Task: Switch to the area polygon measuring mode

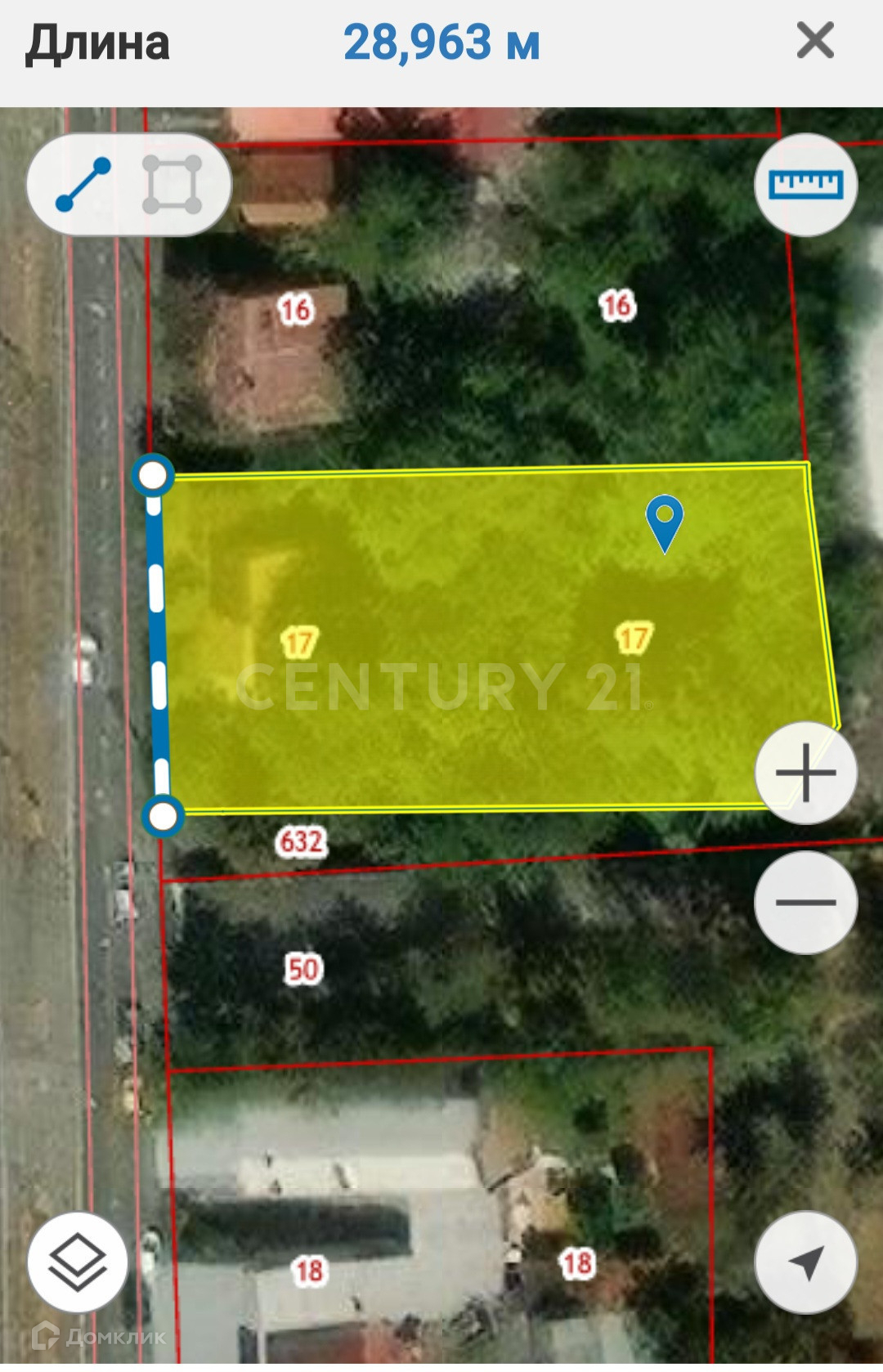Action: coord(172,185)
